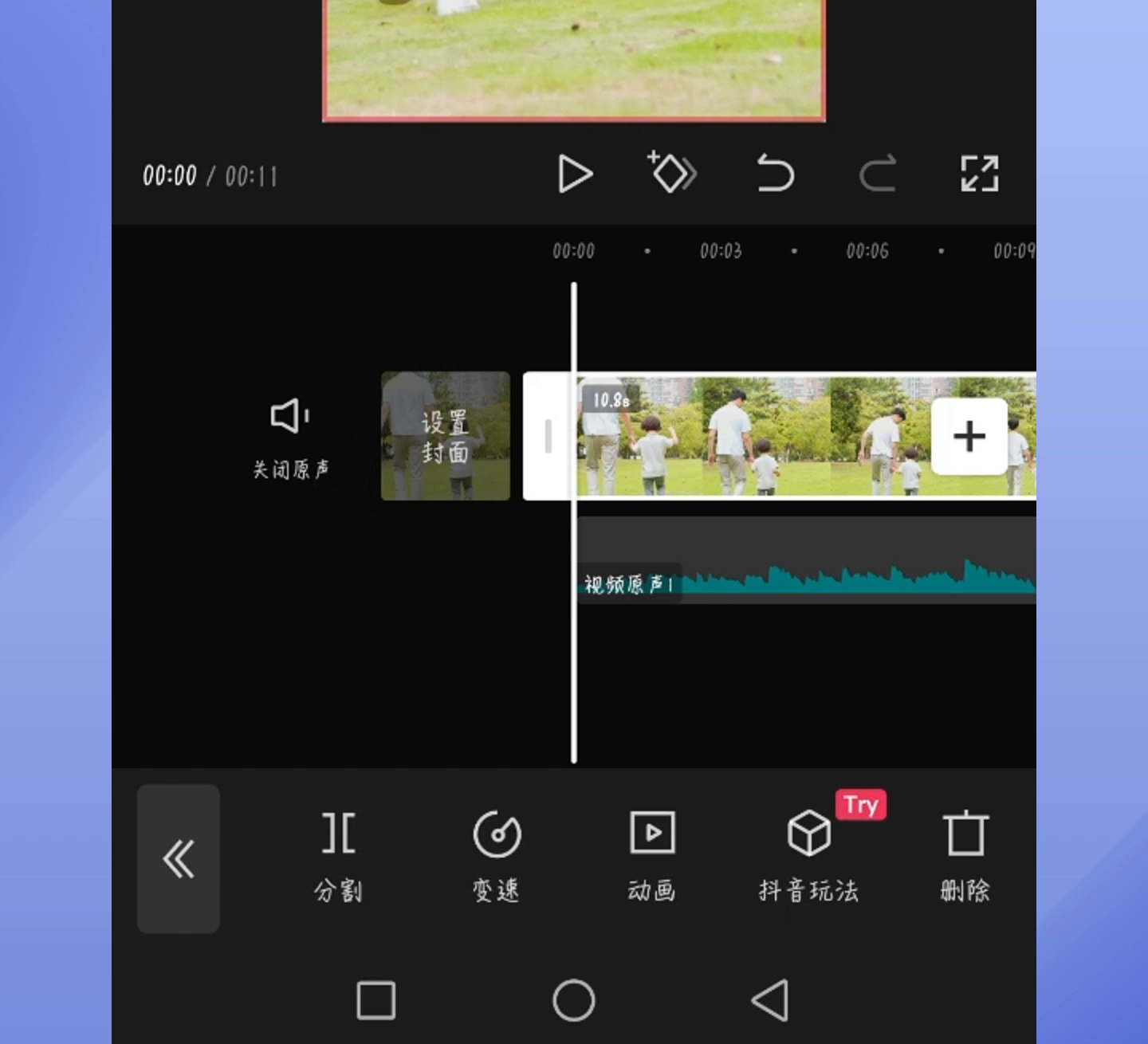The width and height of the screenshot is (1148, 1044).
Task: Add another clip with the plus button
Action: [x=969, y=436]
